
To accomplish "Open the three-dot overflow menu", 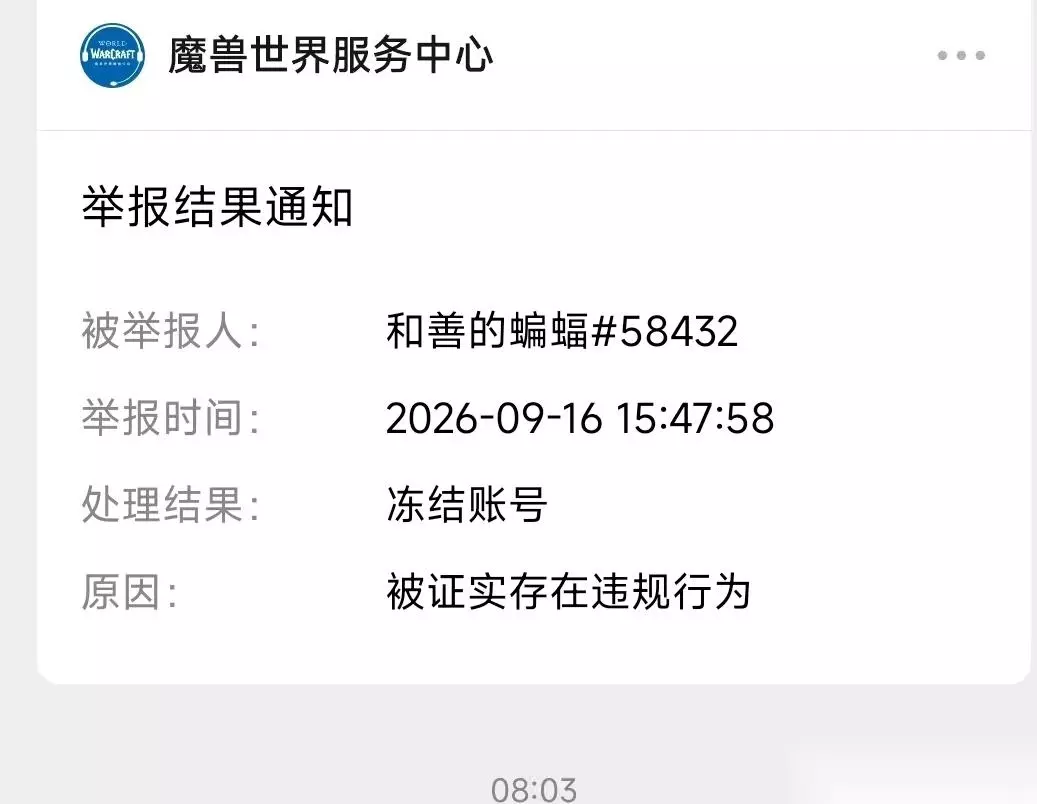I will tap(961, 55).
